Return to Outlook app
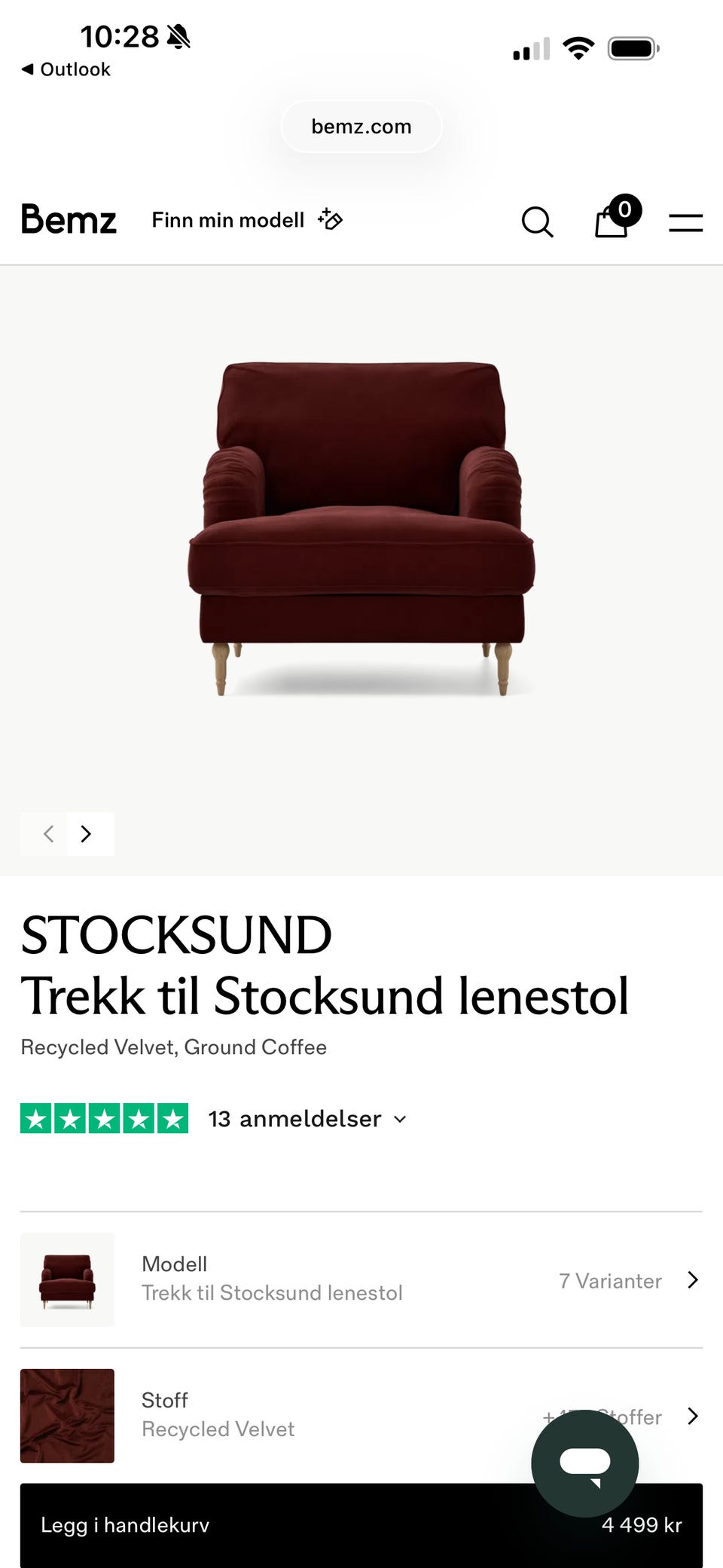 (66, 69)
